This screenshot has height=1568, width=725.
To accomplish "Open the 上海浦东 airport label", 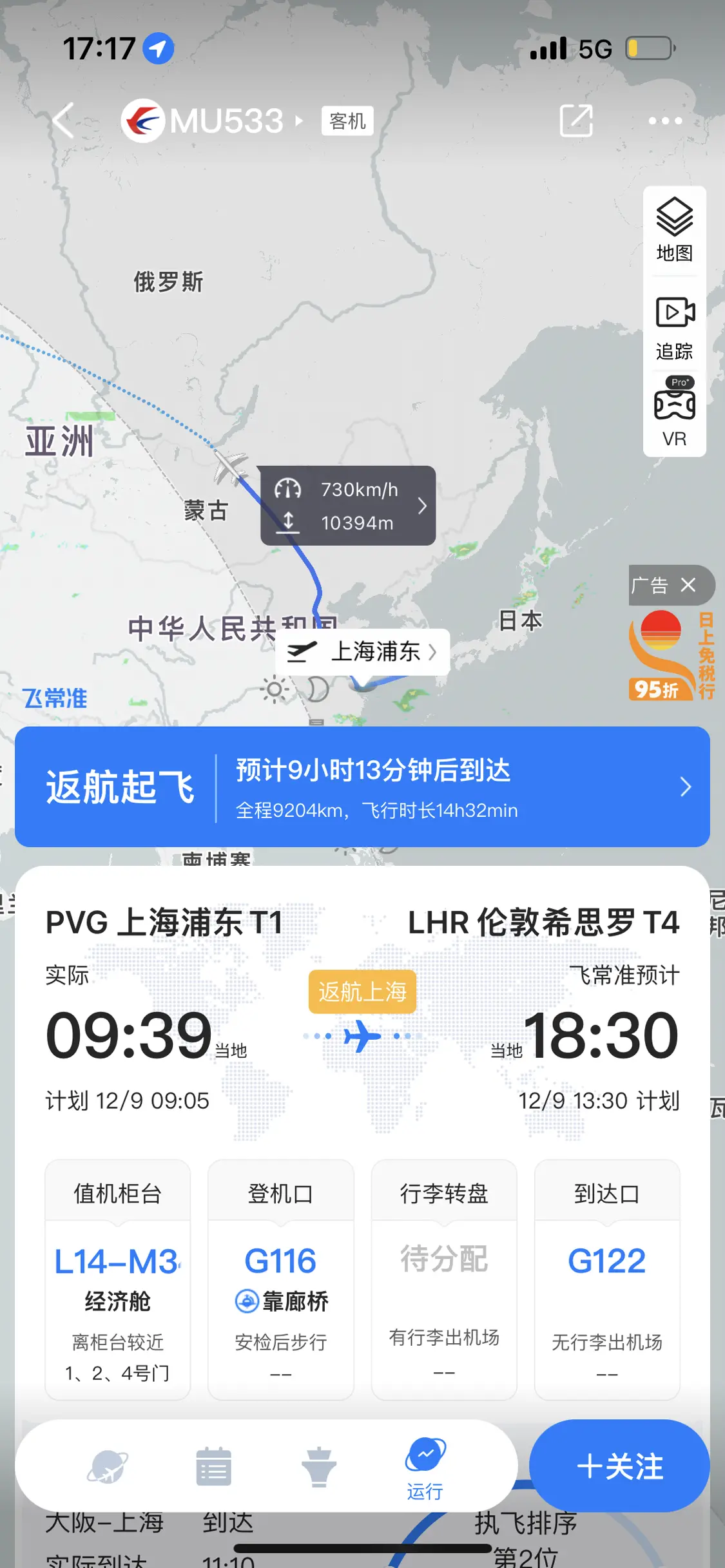I will click(363, 652).
